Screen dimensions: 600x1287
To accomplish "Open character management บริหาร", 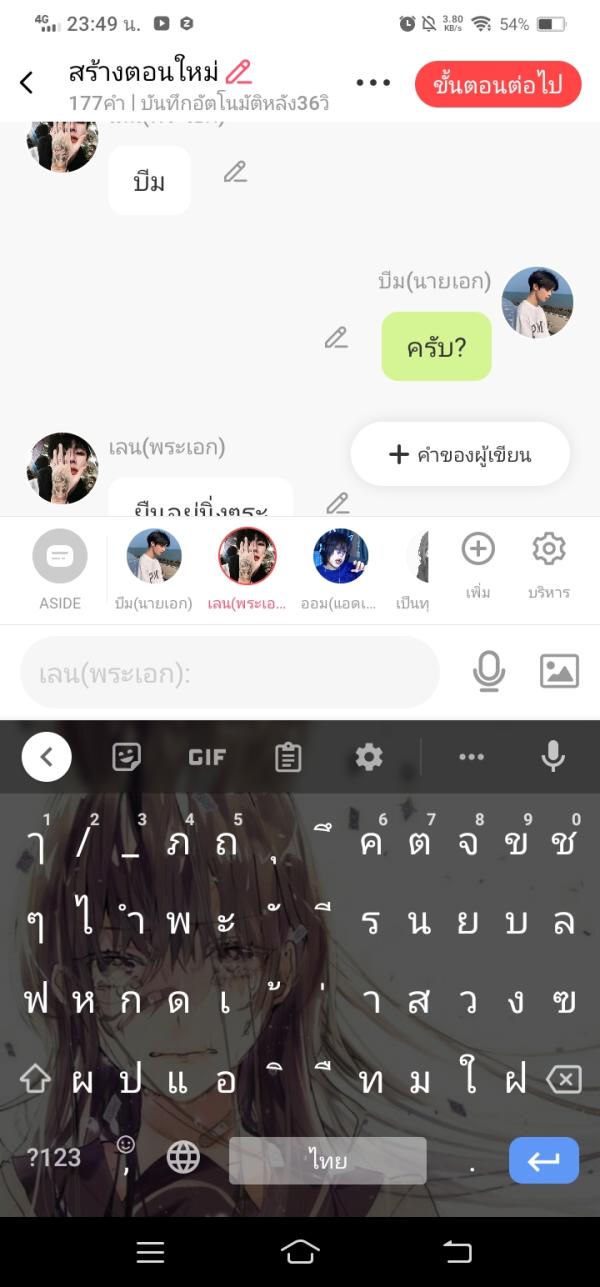I will (x=548, y=564).
